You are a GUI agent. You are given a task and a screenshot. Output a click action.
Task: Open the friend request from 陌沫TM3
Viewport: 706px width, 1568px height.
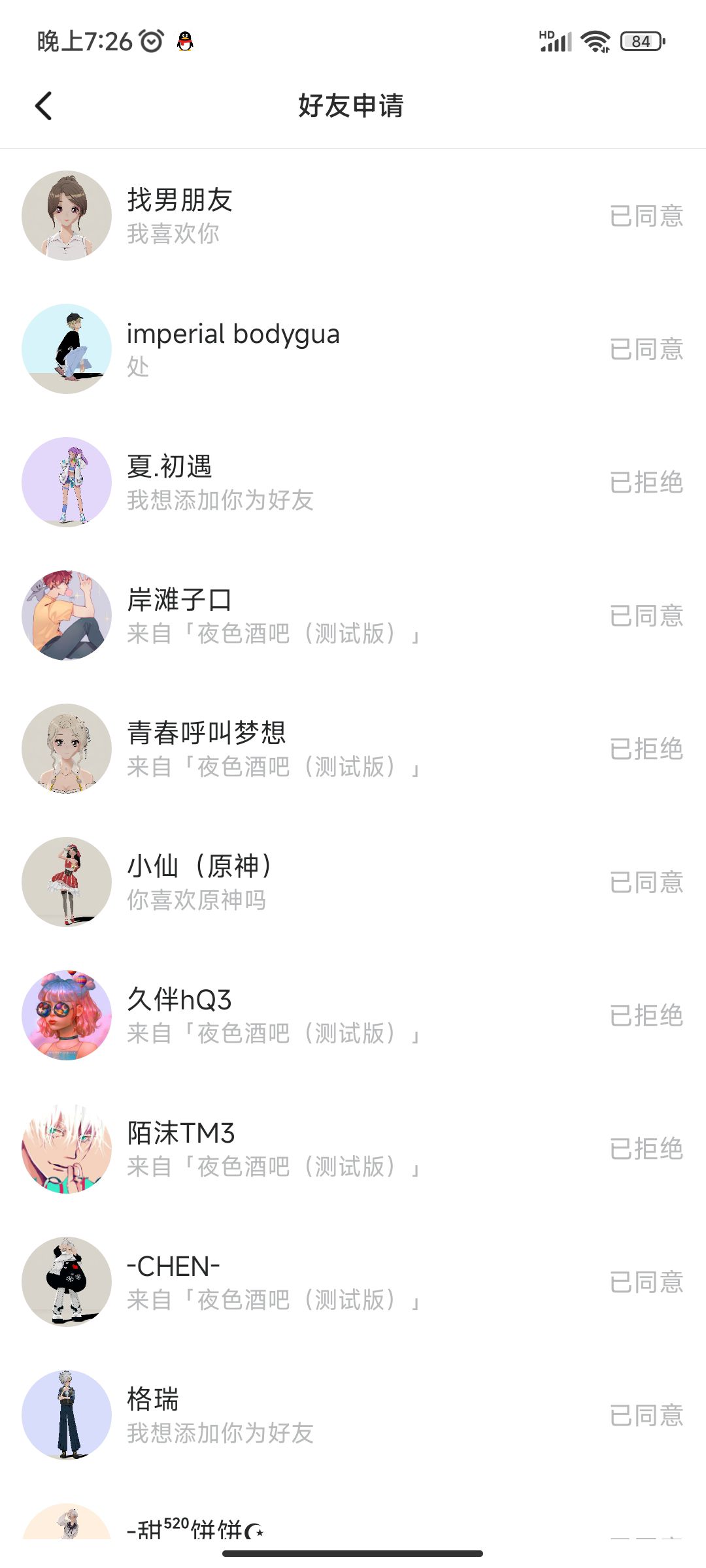pos(353,1149)
